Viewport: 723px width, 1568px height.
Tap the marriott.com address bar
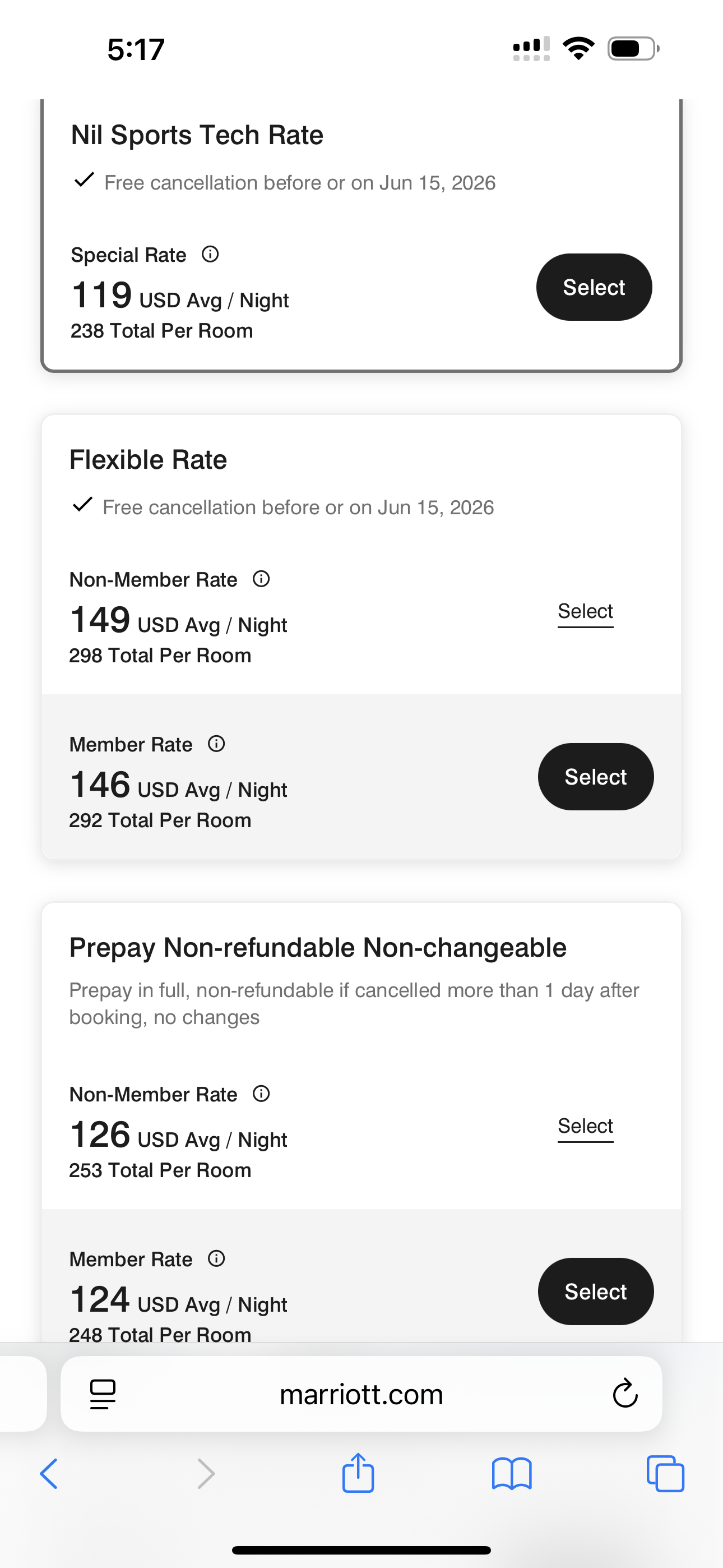click(x=361, y=1395)
